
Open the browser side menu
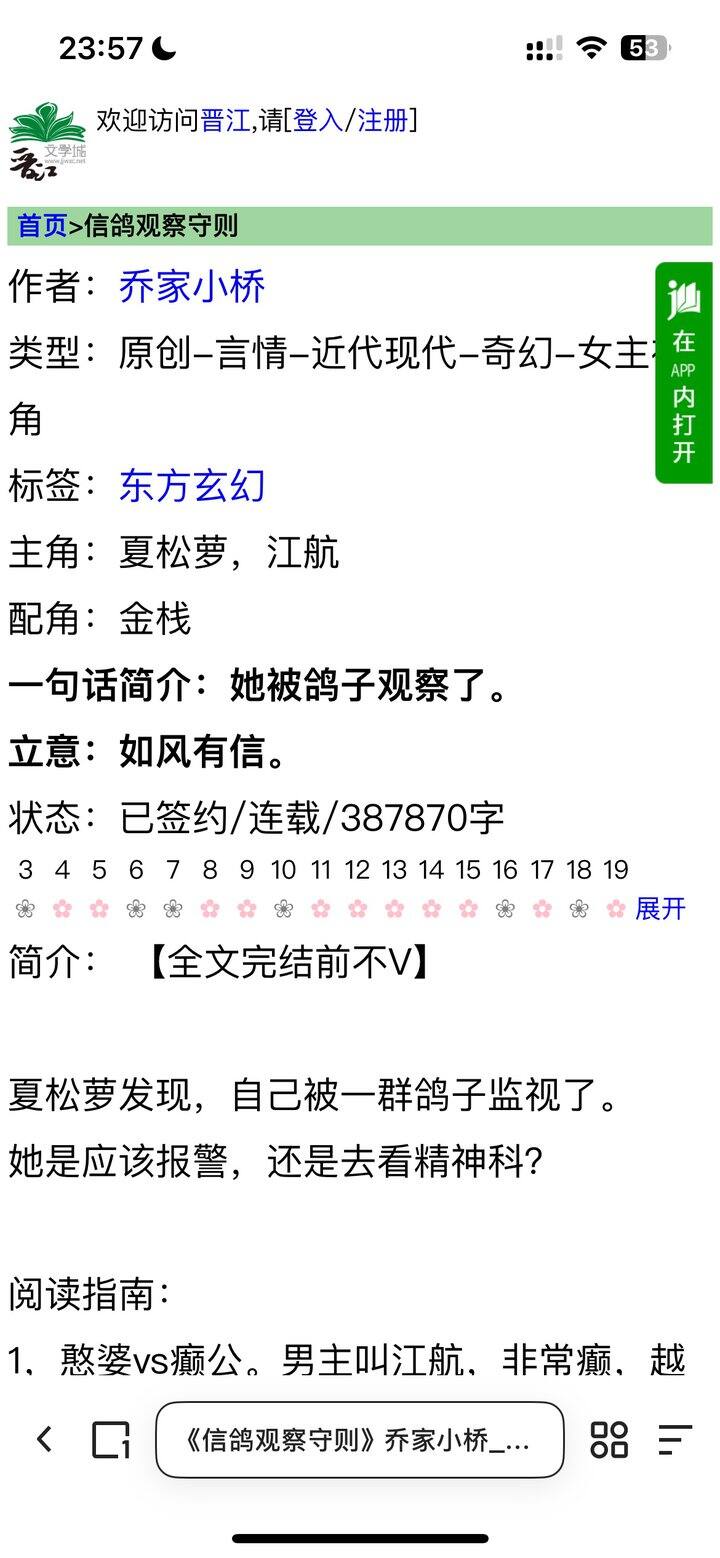pyautogui.click(x=675, y=1440)
